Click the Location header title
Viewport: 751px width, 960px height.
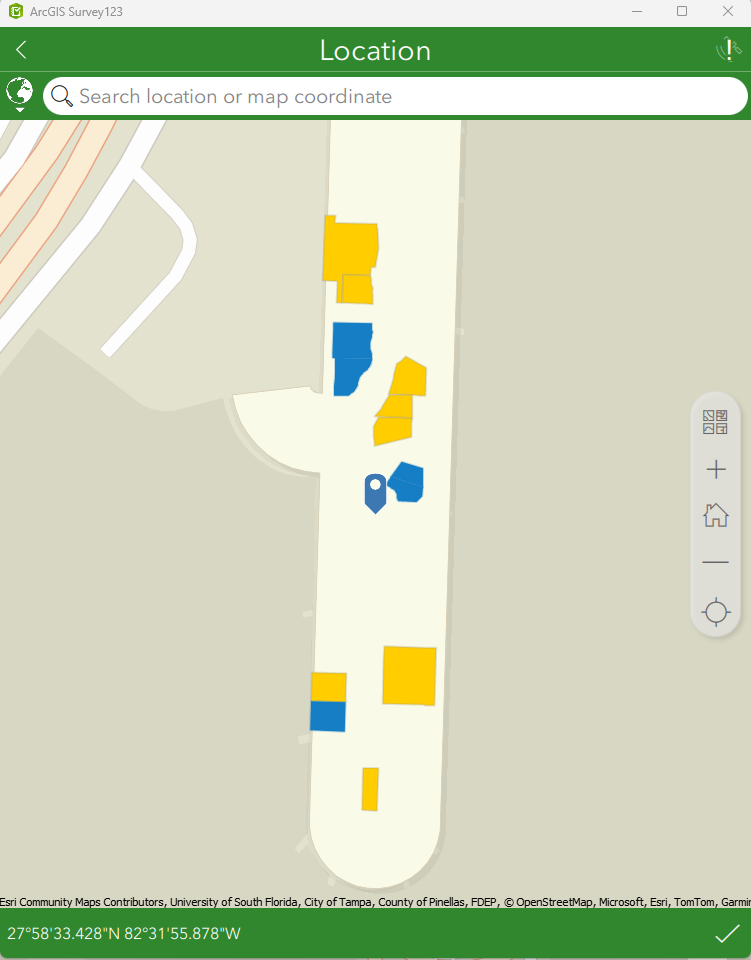pos(375,49)
